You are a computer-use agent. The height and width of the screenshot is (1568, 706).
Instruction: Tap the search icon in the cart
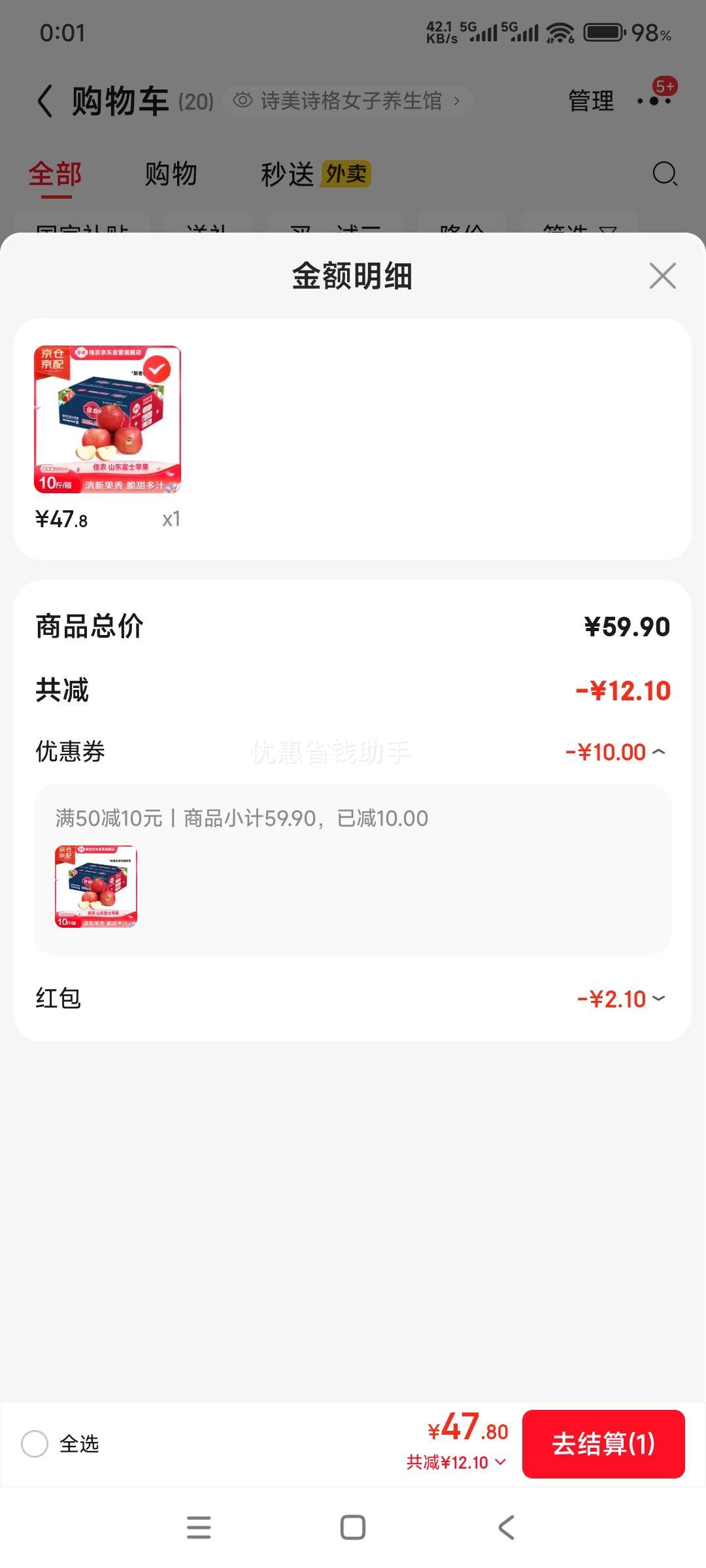pos(664,174)
